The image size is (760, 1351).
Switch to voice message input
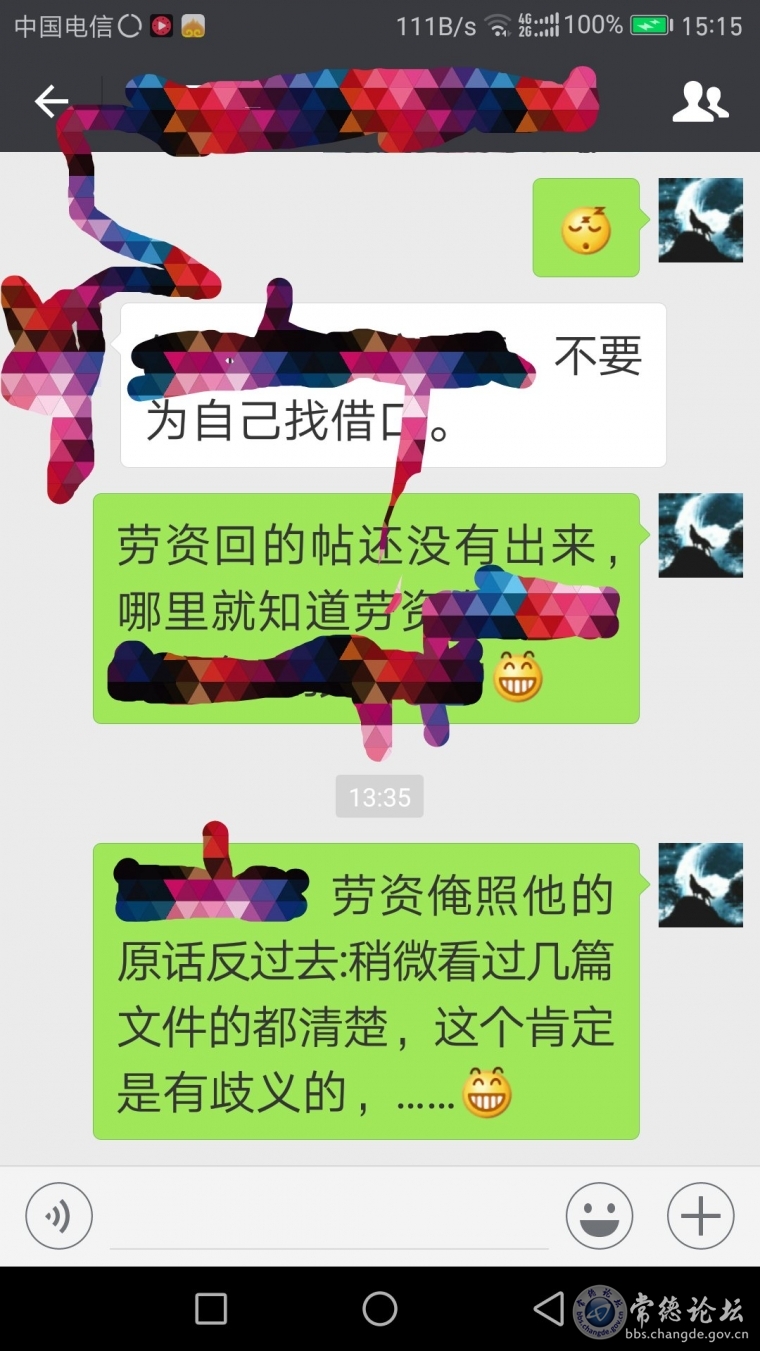pos(59,1216)
